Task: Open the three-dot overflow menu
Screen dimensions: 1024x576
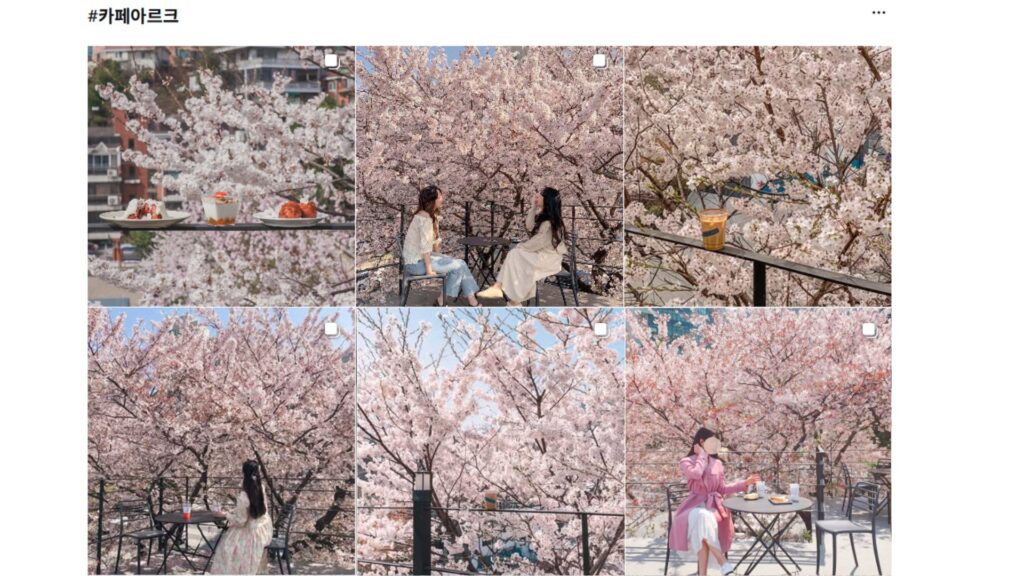Action: click(x=878, y=13)
